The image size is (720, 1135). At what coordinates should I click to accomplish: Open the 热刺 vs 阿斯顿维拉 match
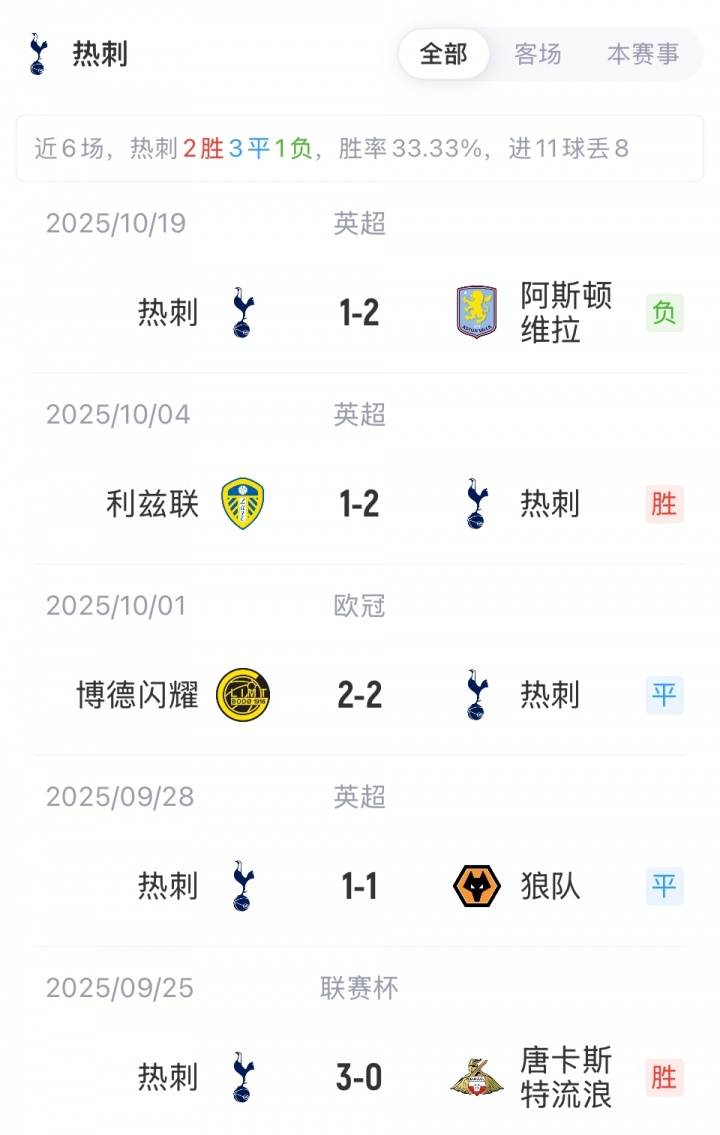point(359,313)
